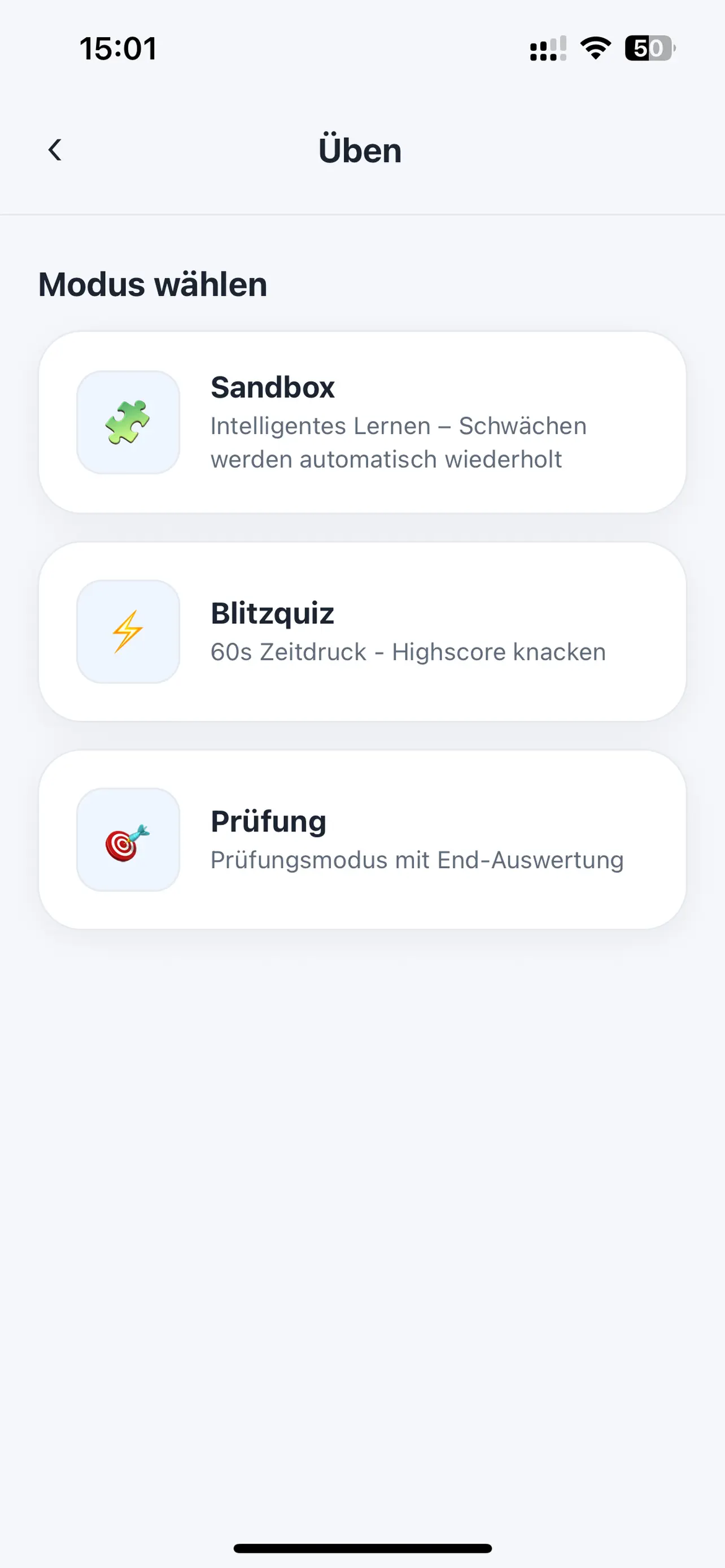Viewport: 725px width, 1568px height.
Task: Click the Sandbox card title text
Action: [273, 387]
